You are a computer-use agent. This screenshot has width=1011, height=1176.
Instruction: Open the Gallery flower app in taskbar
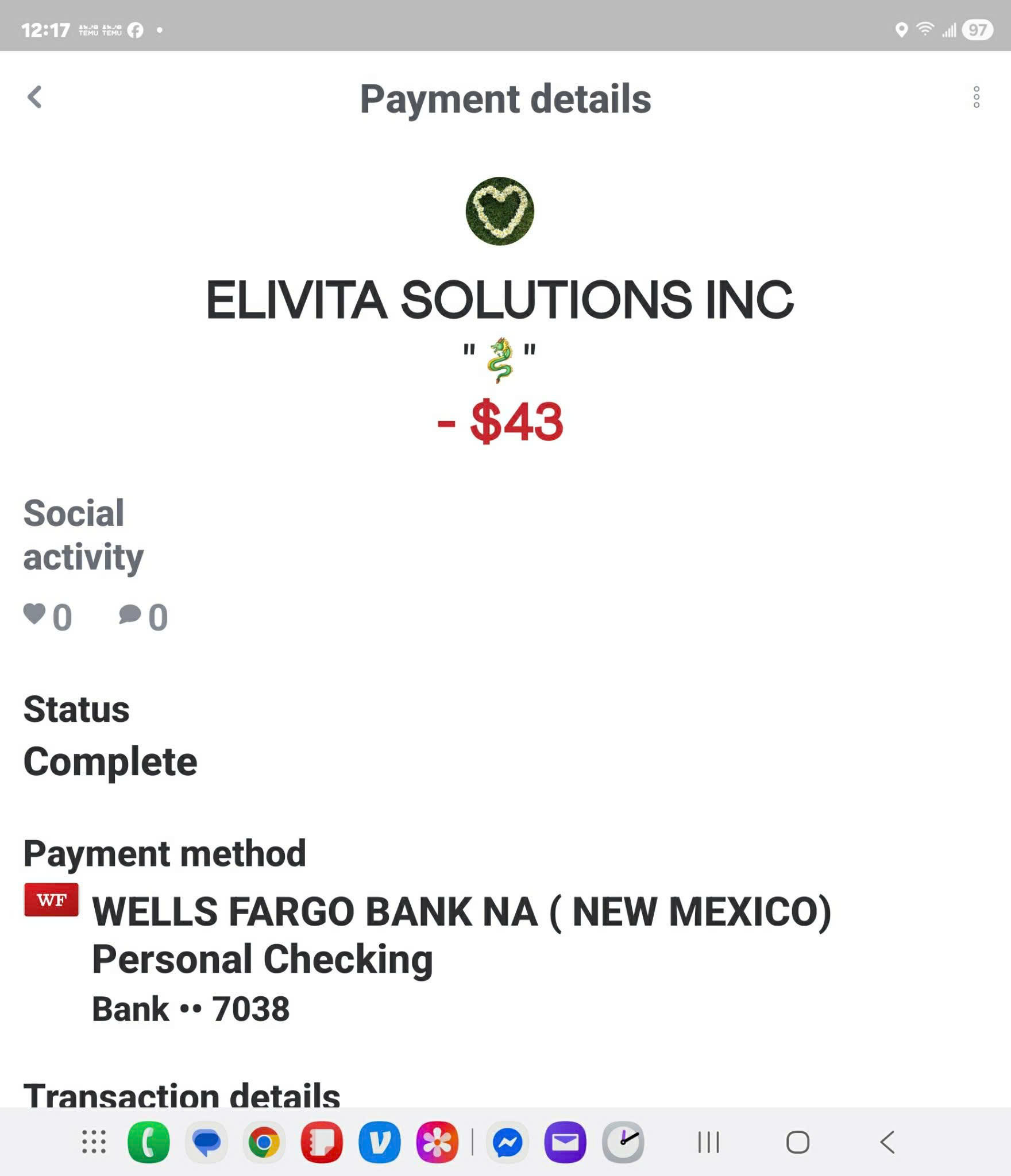(437, 1142)
